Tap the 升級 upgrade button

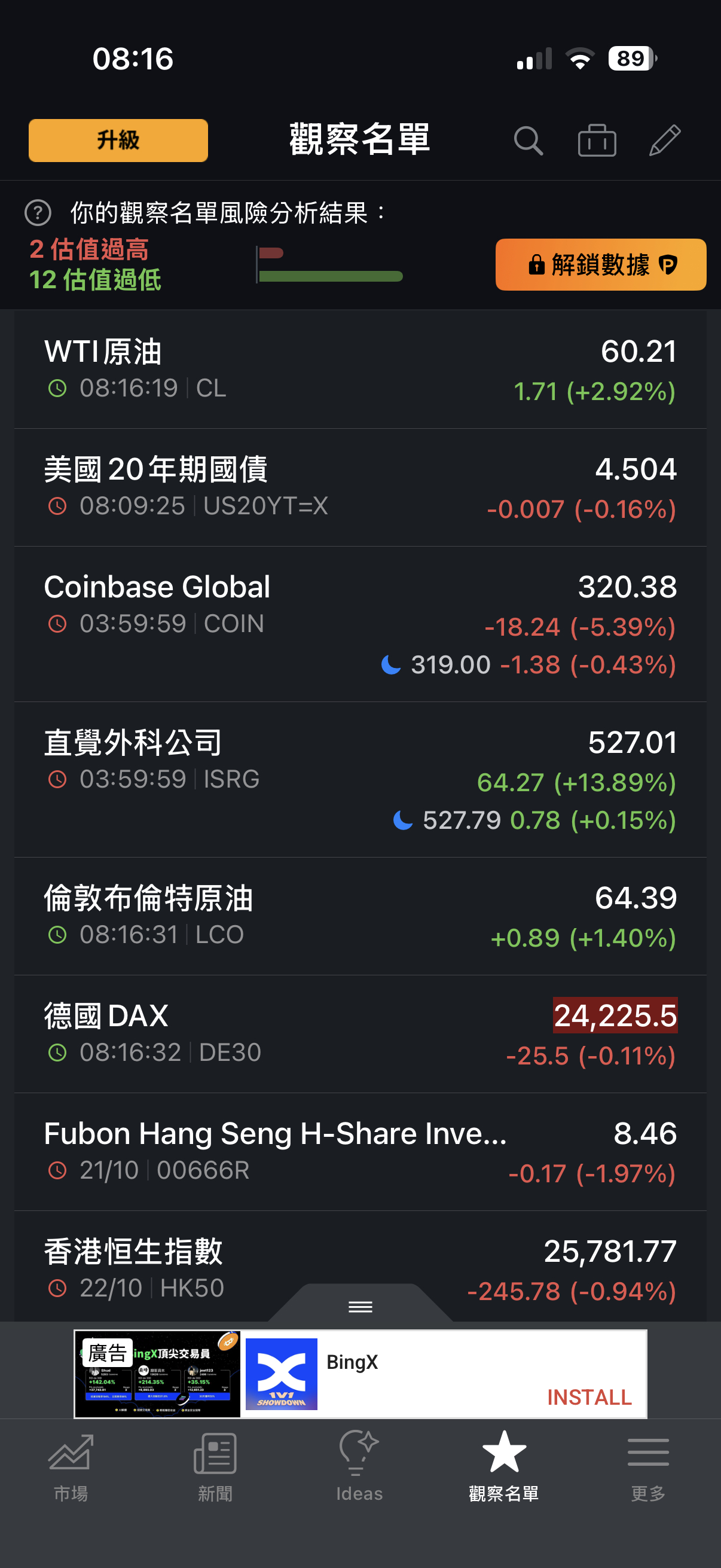click(118, 141)
